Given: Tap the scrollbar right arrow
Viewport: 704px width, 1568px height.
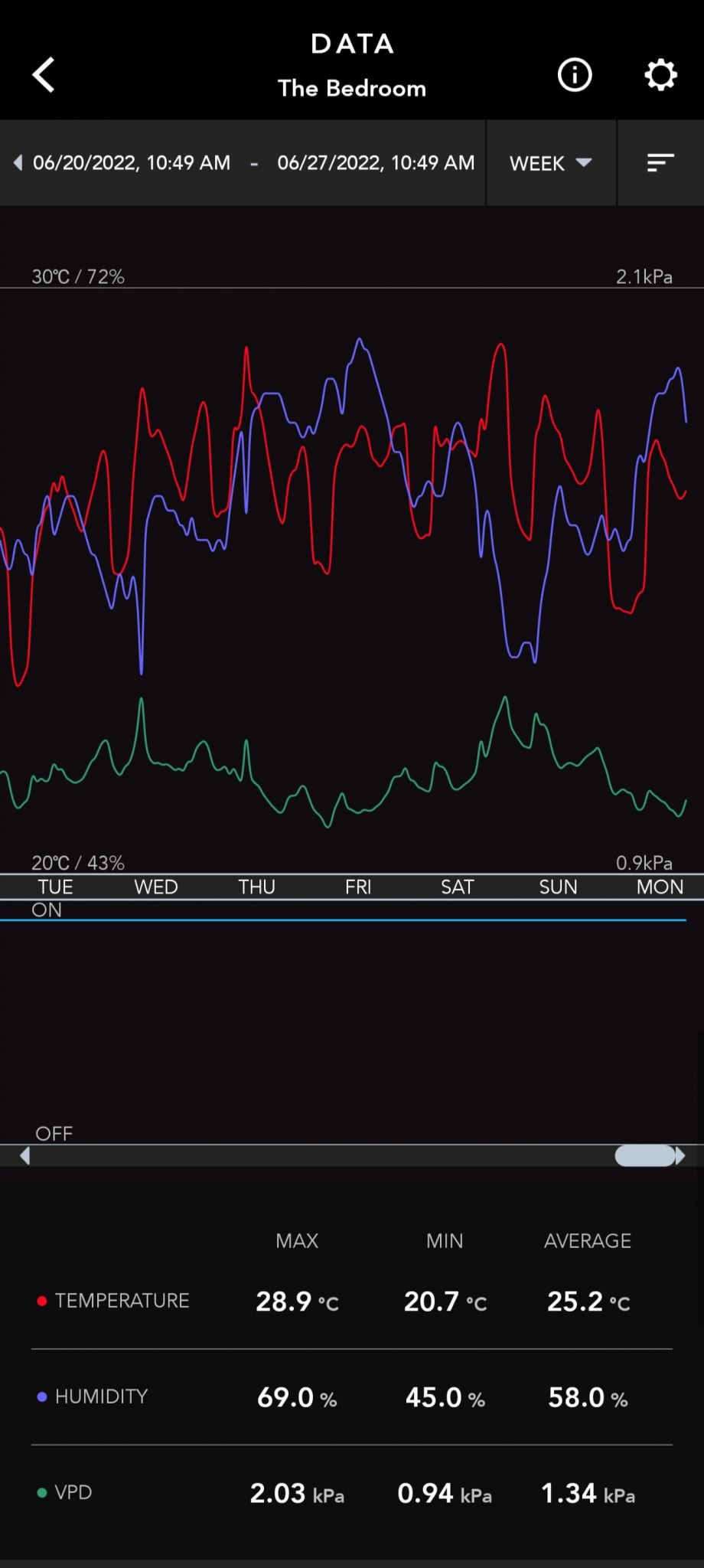Looking at the screenshot, I should click(680, 1156).
